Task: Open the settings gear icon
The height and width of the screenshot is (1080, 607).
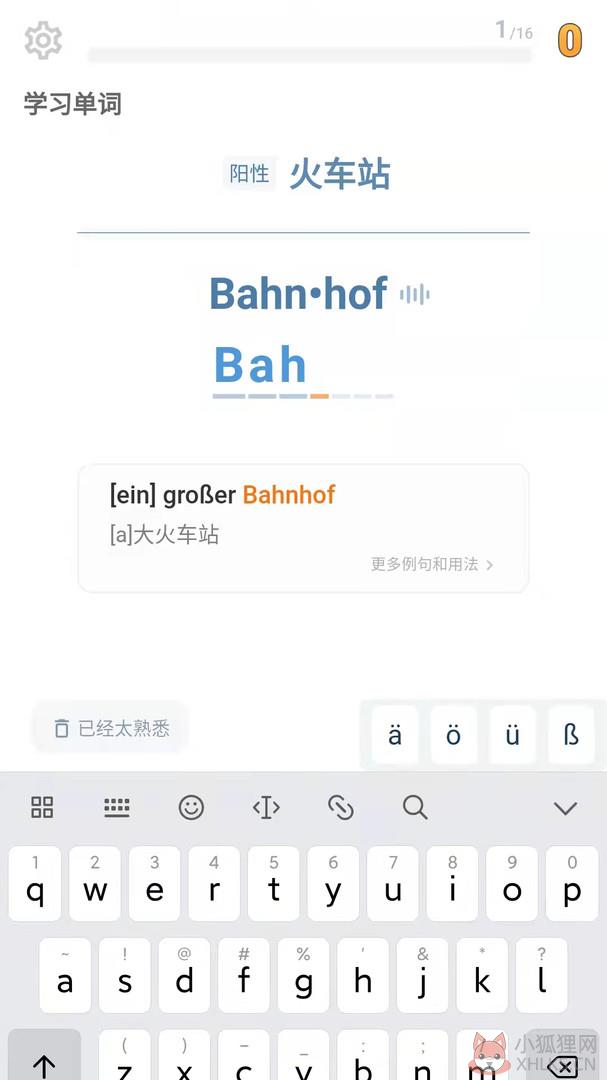Action: tap(43, 40)
